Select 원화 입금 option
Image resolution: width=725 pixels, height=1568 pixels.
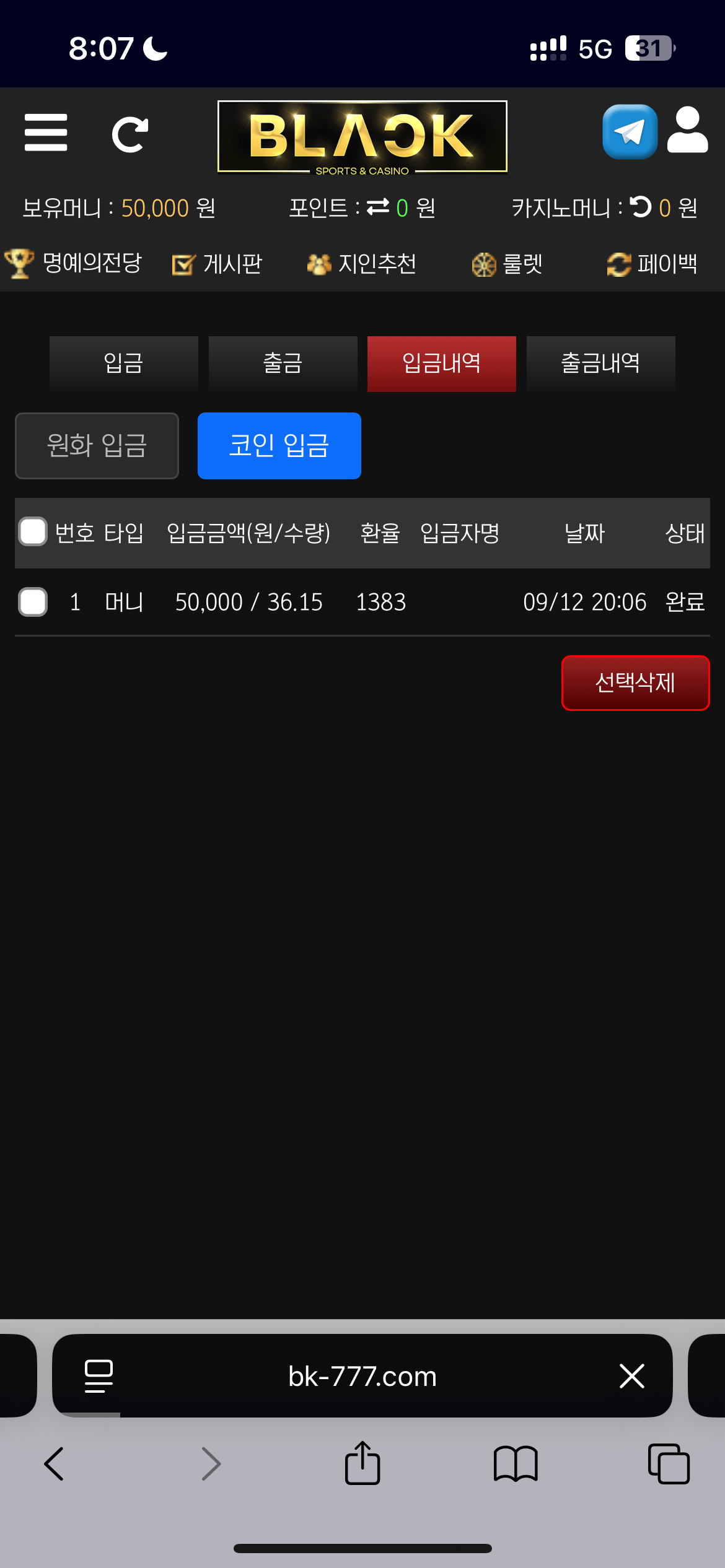coord(97,446)
